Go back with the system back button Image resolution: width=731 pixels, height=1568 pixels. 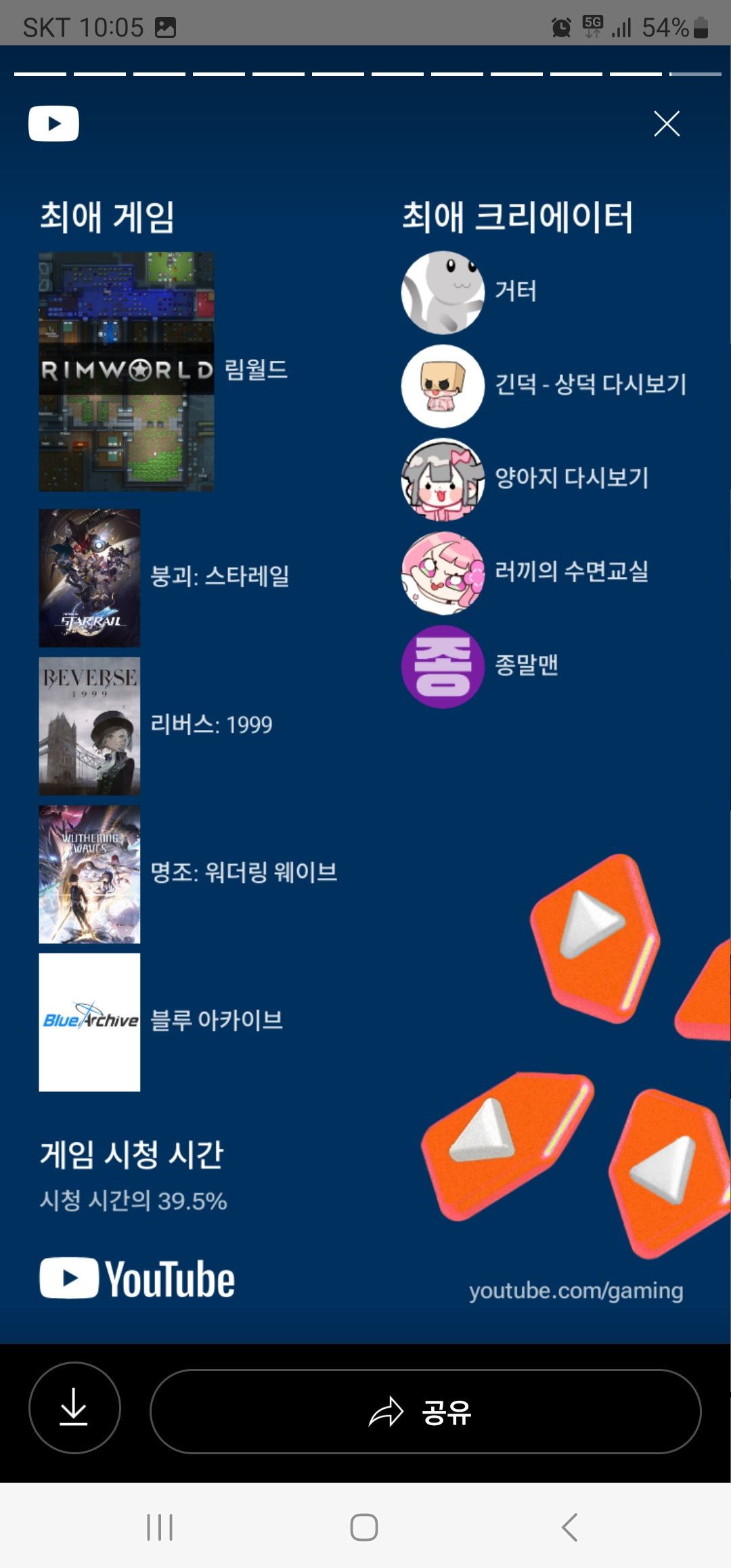(x=569, y=1527)
